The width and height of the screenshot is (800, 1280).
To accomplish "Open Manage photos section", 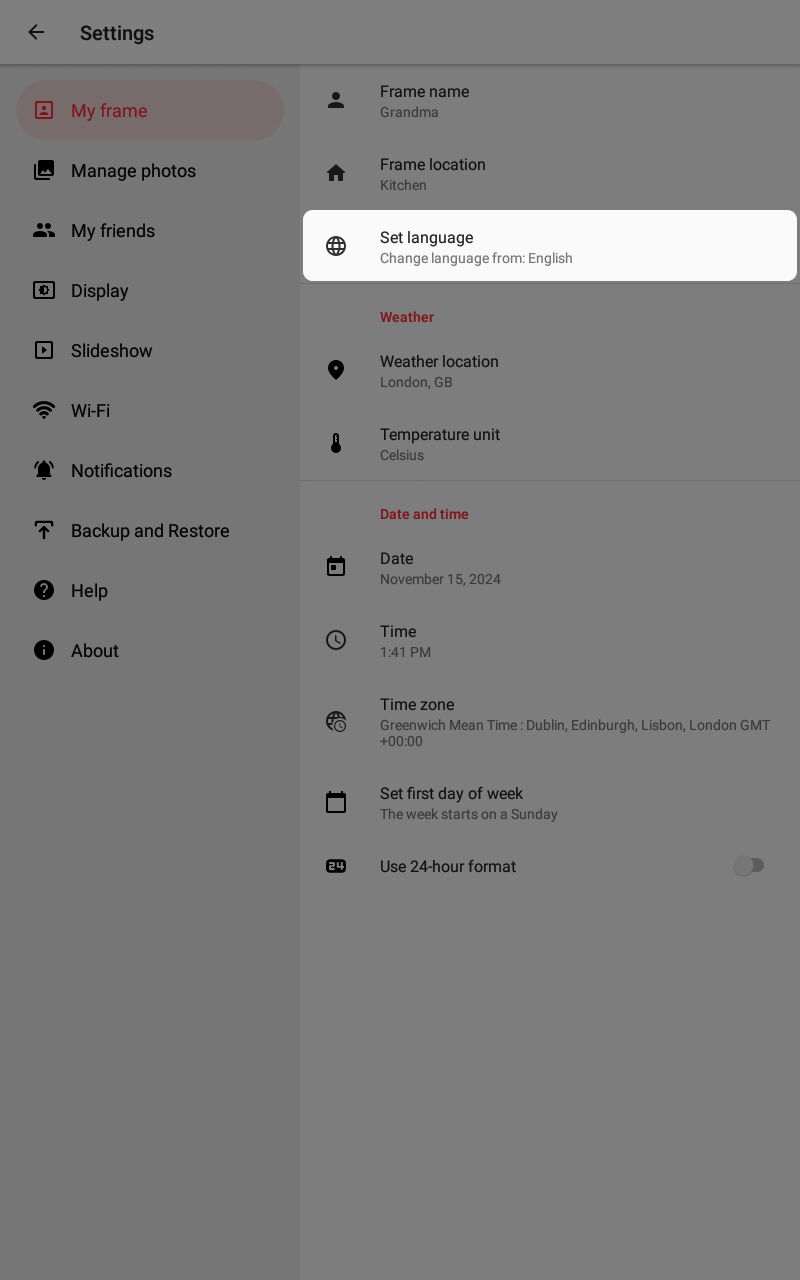I will [x=150, y=170].
